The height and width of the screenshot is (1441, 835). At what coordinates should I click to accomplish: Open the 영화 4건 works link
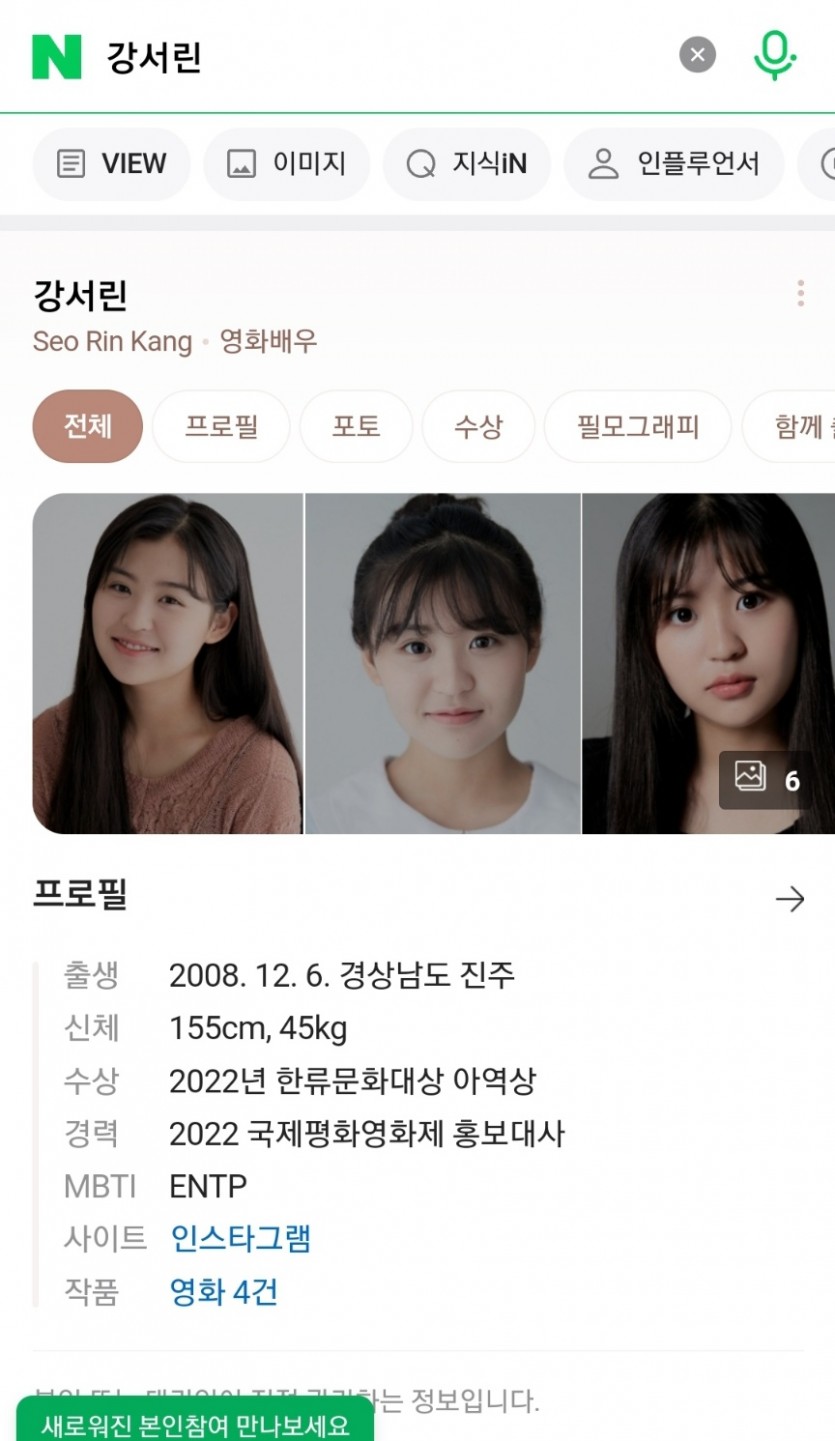[224, 1292]
